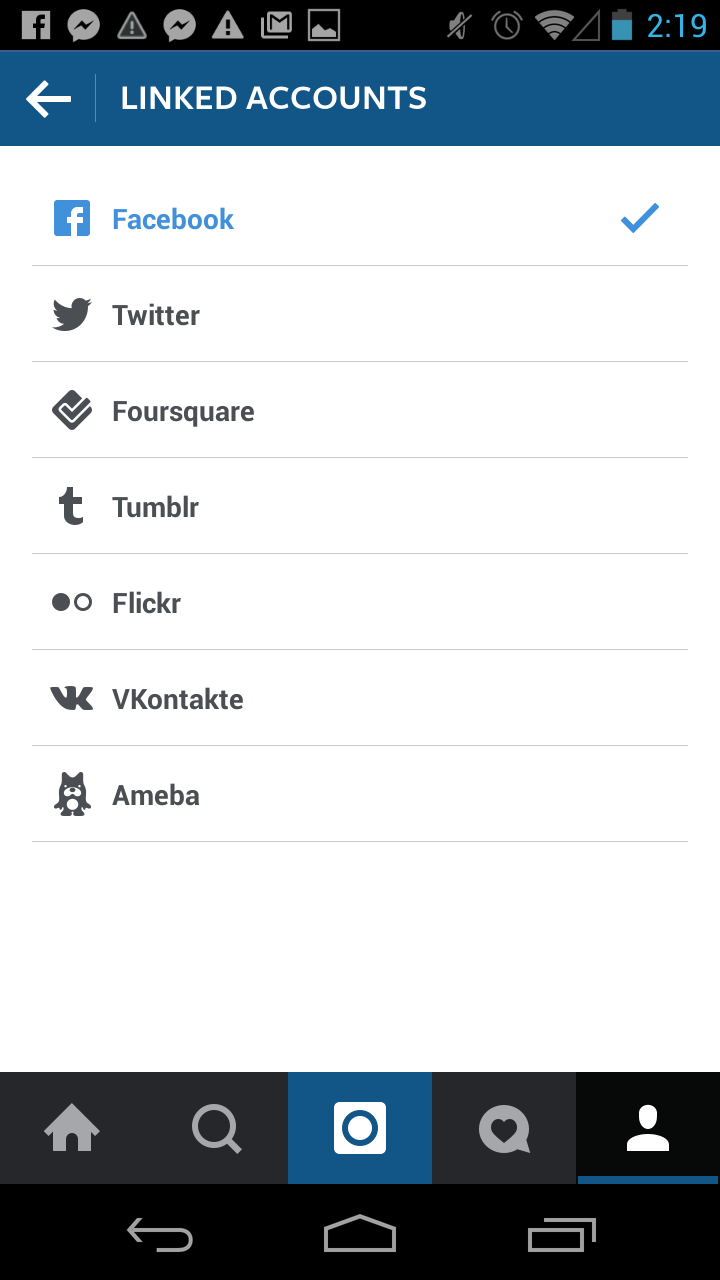Image resolution: width=720 pixels, height=1280 pixels.
Task: Select Foursquare to link
Action: coord(360,411)
